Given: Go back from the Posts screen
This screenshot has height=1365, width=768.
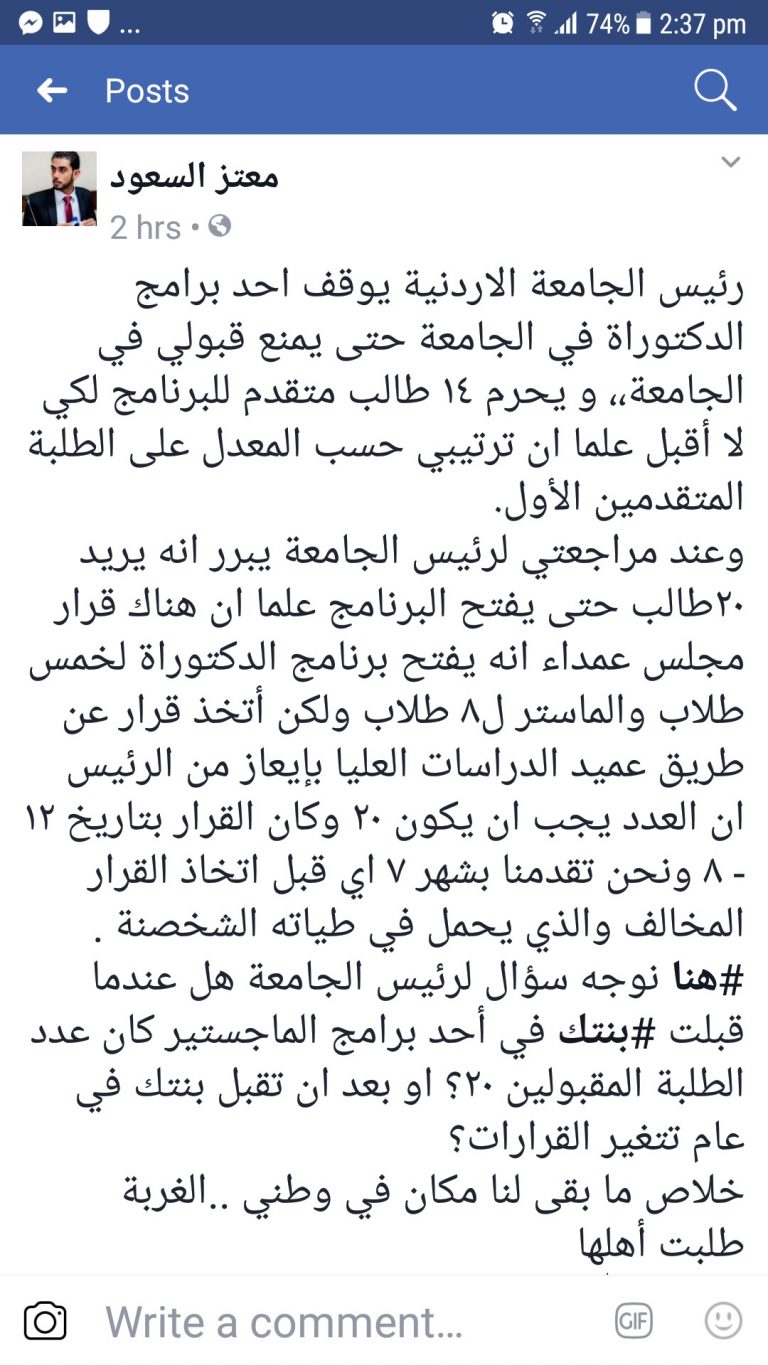Looking at the screenshot, I should pos(52,91).
